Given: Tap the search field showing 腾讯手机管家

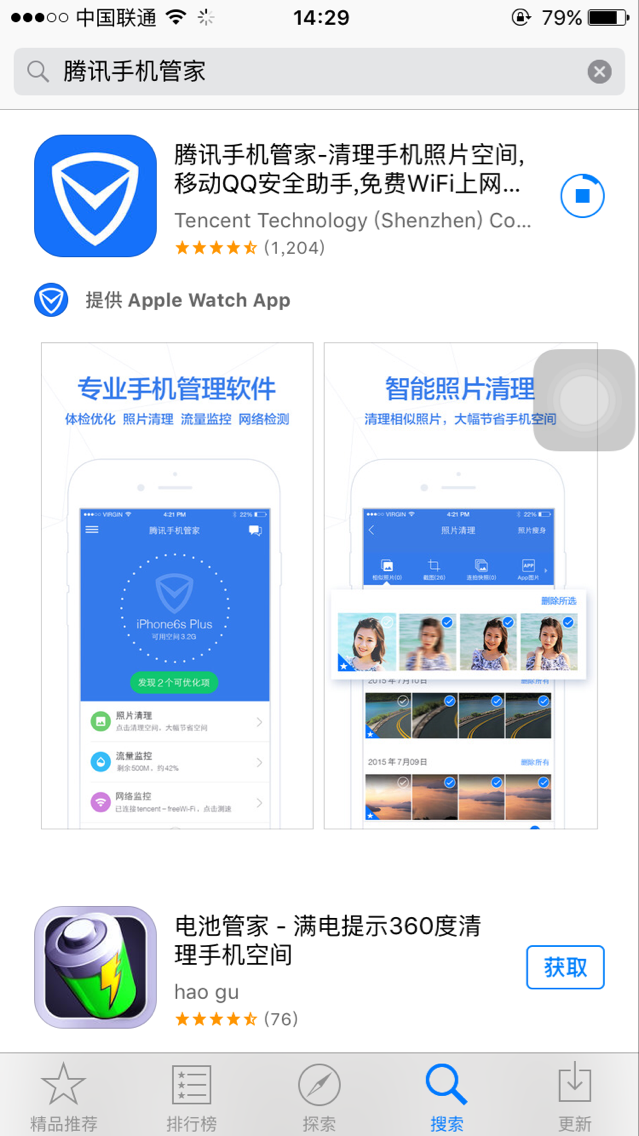Looking at the screenshot, I should click(300, 71).
